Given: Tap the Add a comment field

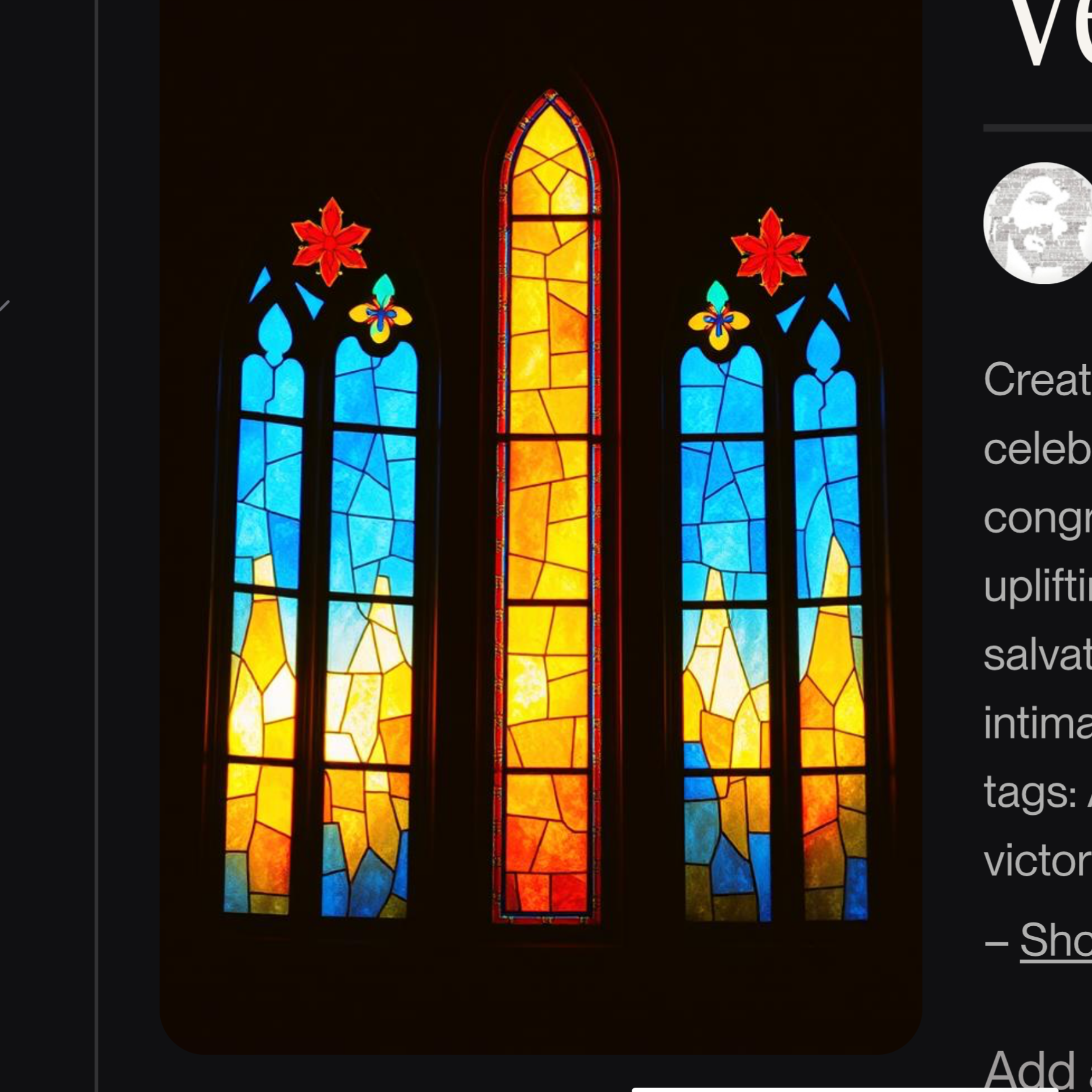Looking at the screenshot, I should (x=1036, y=1069).
